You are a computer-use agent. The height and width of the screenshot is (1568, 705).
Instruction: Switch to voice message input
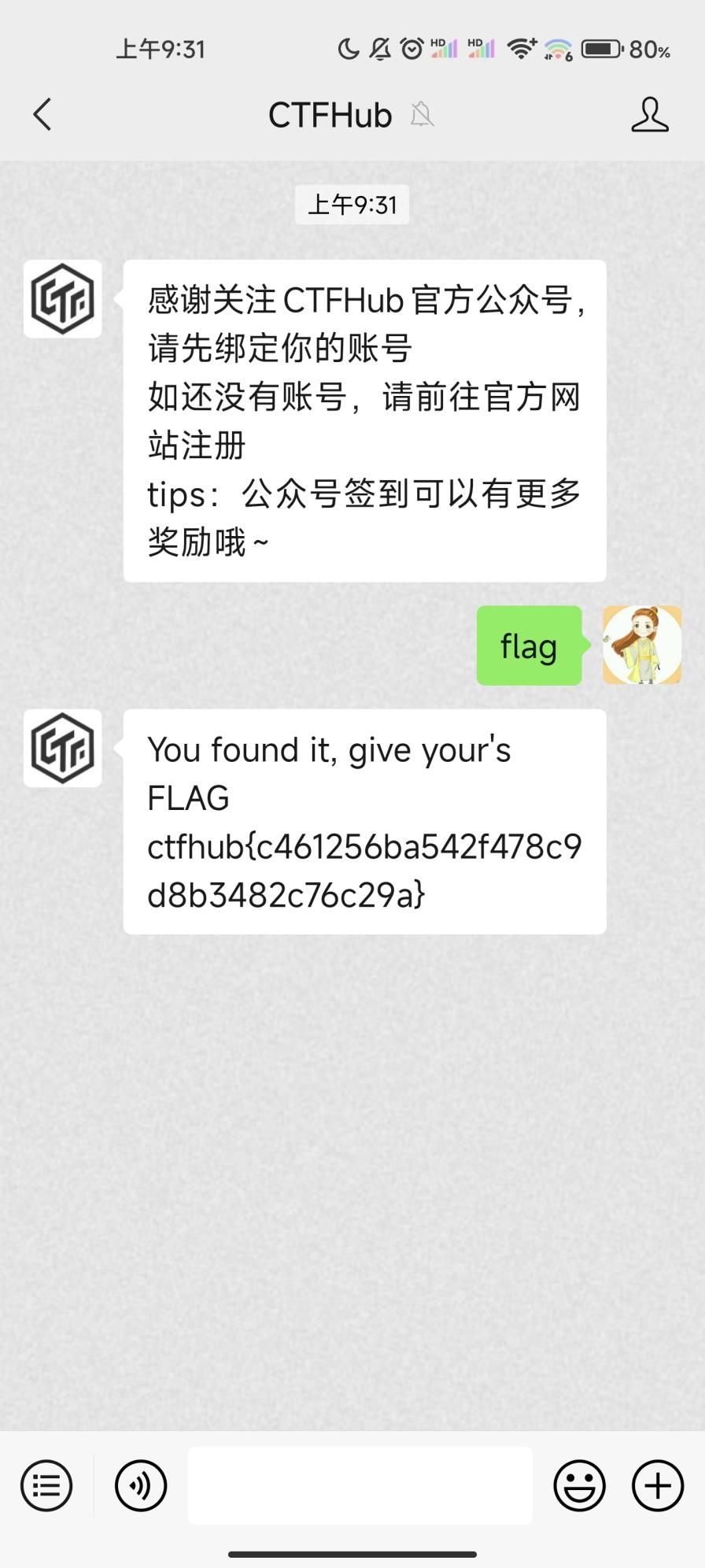141,1485
